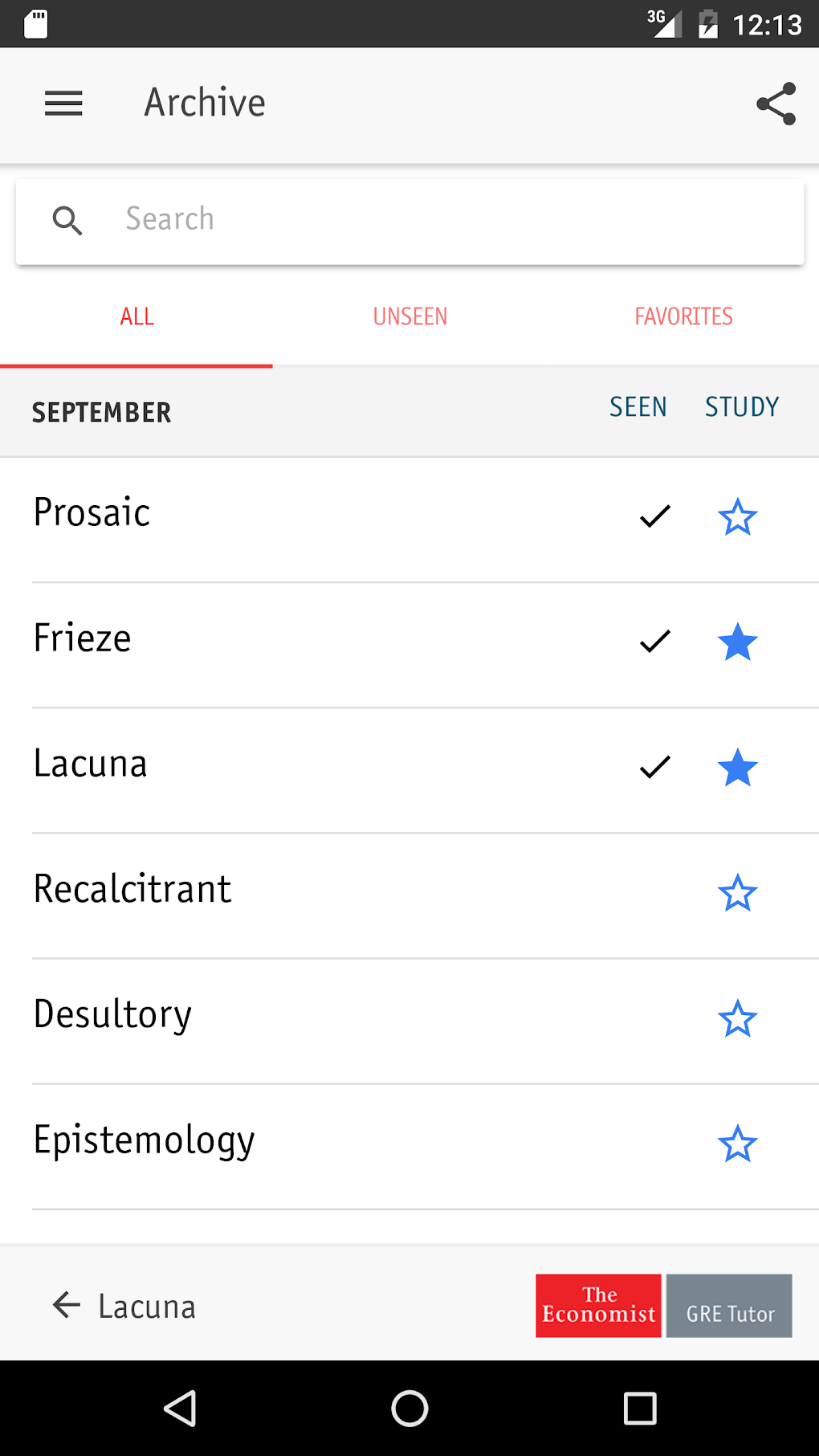Add Desultory to study favorites
The image size is (819, 1456).
pyautogui.click(x=737, y=1018)
